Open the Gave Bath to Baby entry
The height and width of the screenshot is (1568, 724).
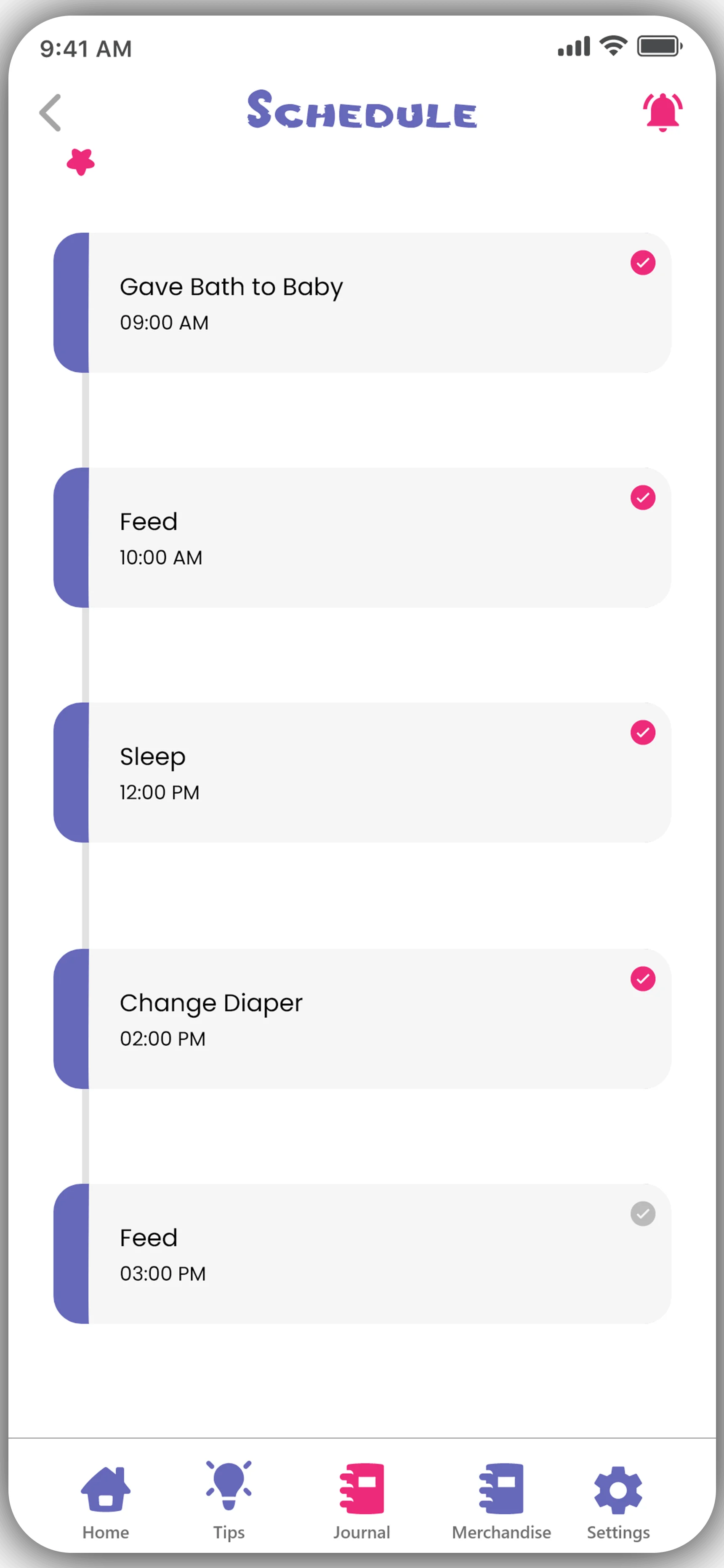click(x=362, y=302)
